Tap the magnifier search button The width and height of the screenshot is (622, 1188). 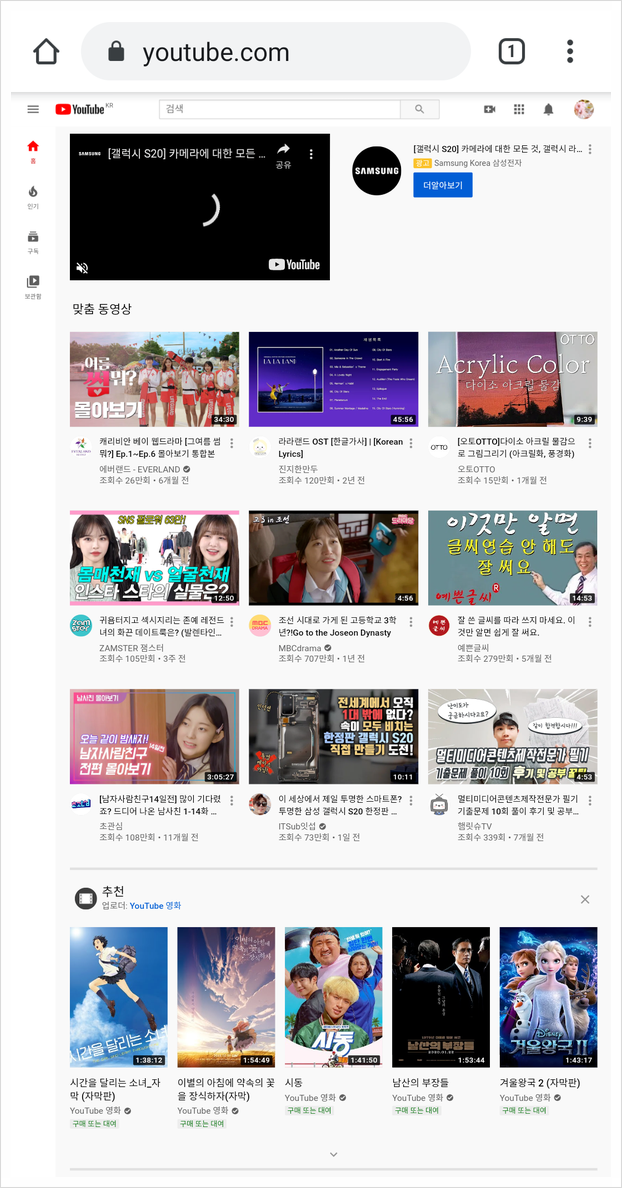coord(420,109)
